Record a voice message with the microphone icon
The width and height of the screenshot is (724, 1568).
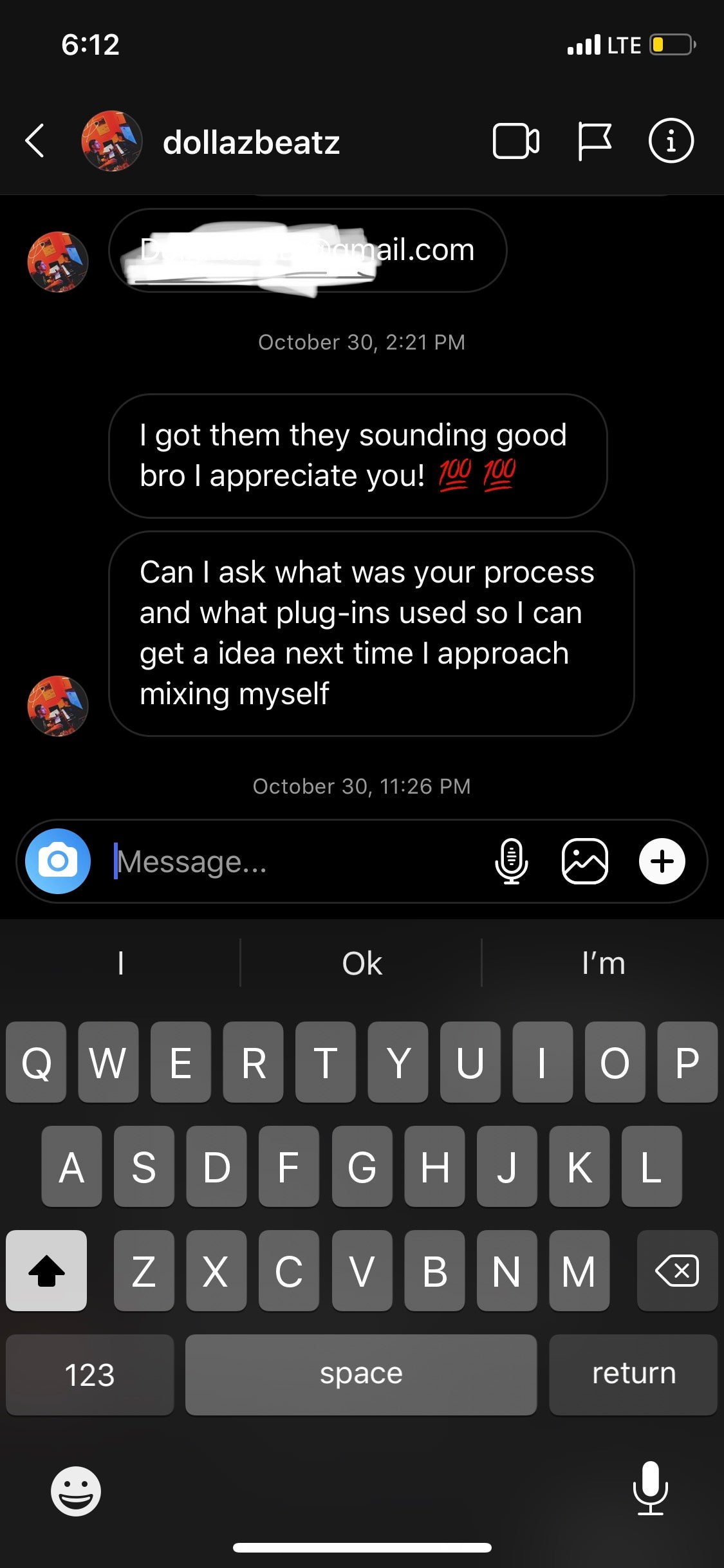click(510, 861)
